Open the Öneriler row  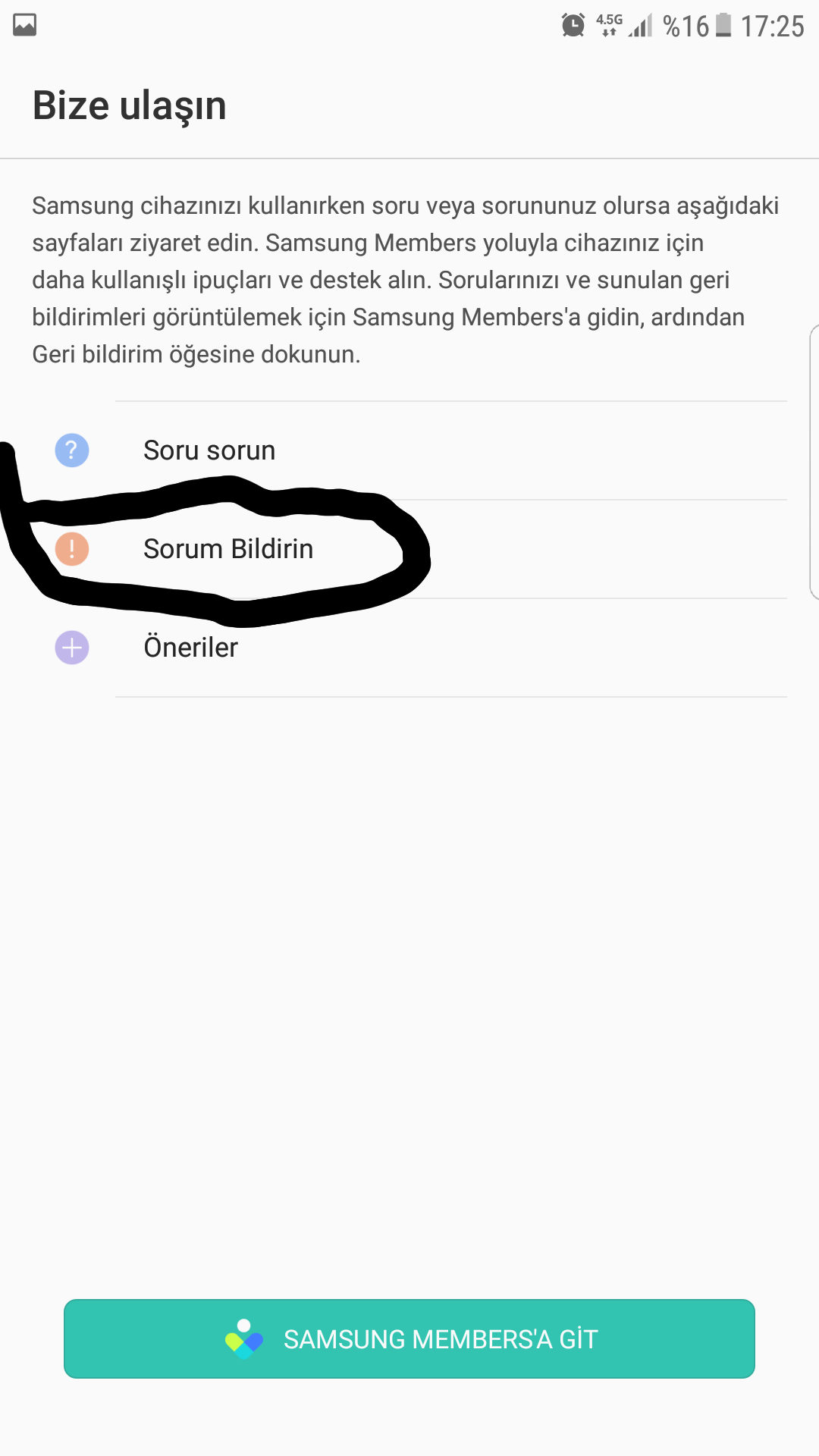191,648
